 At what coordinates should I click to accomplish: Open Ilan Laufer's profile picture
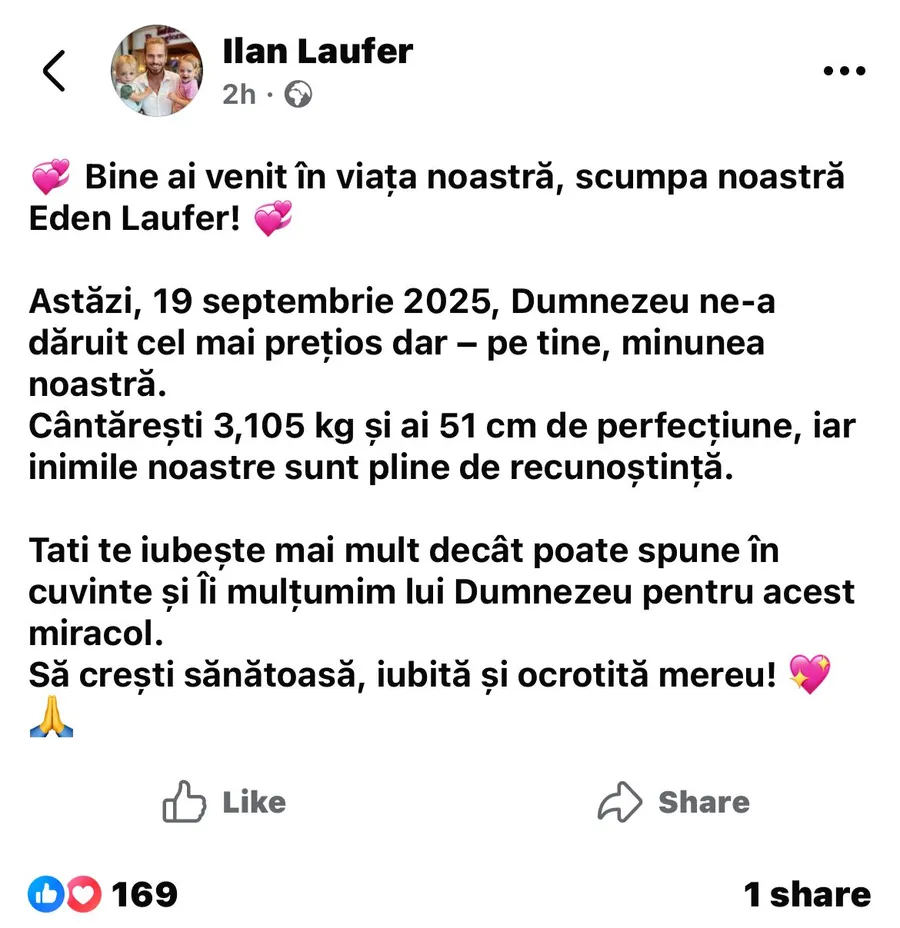tap(156, 71)
